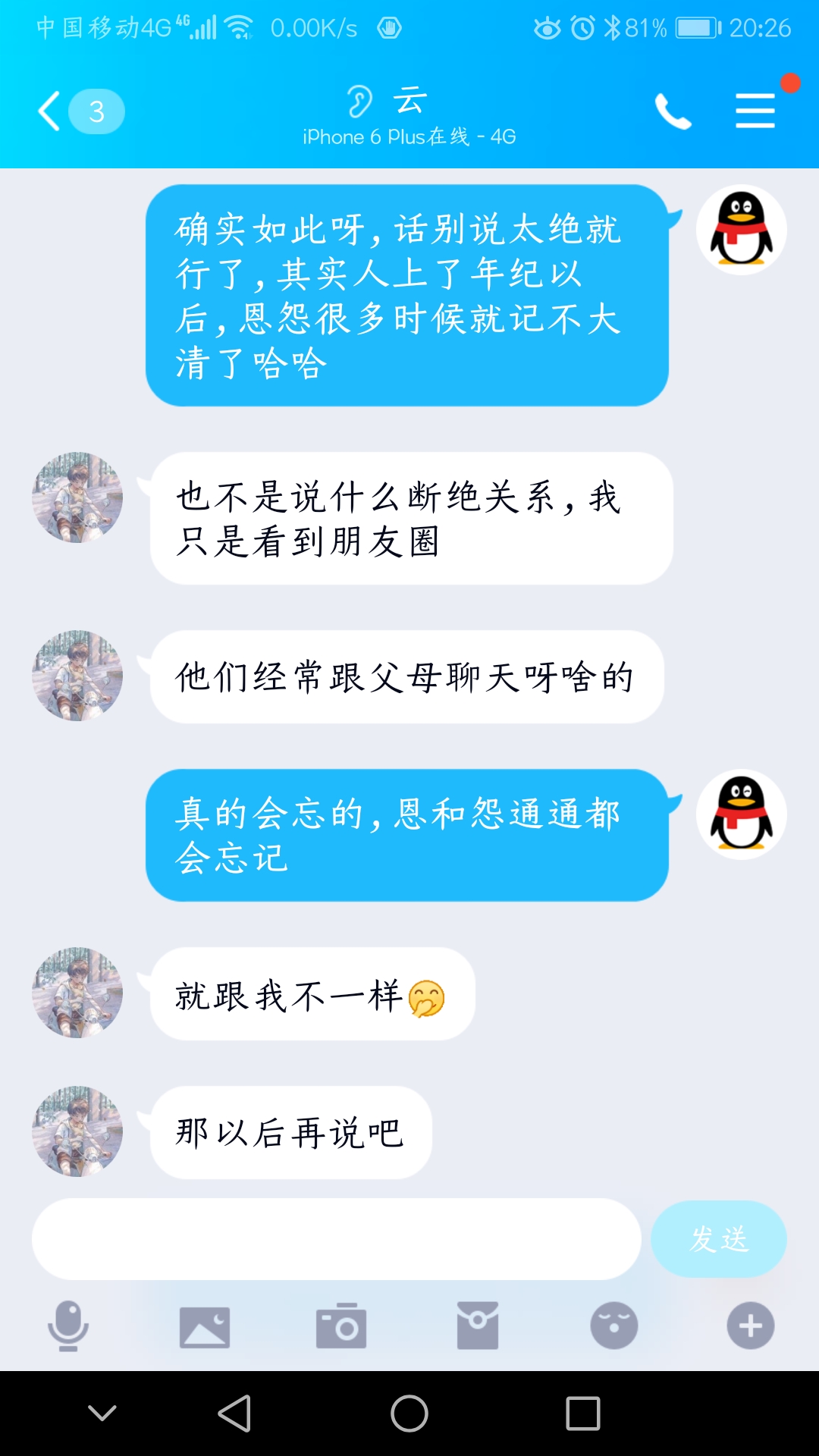The image size is (819, 1456).
Task: Open my penguin avatar beside 真的会忘的
Action: [x=741, y=814]
